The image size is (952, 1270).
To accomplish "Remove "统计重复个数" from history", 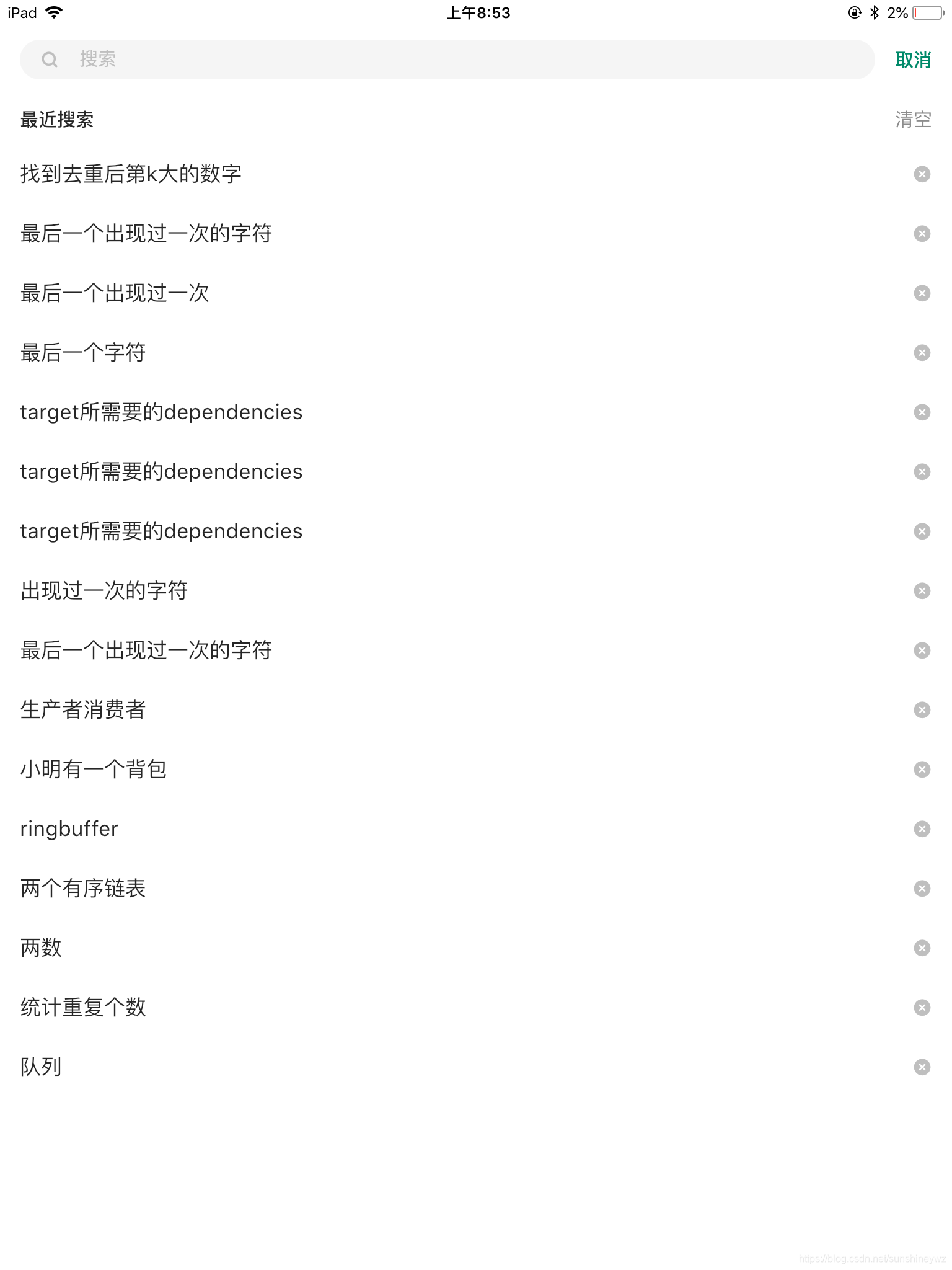I will [922, 1006].
